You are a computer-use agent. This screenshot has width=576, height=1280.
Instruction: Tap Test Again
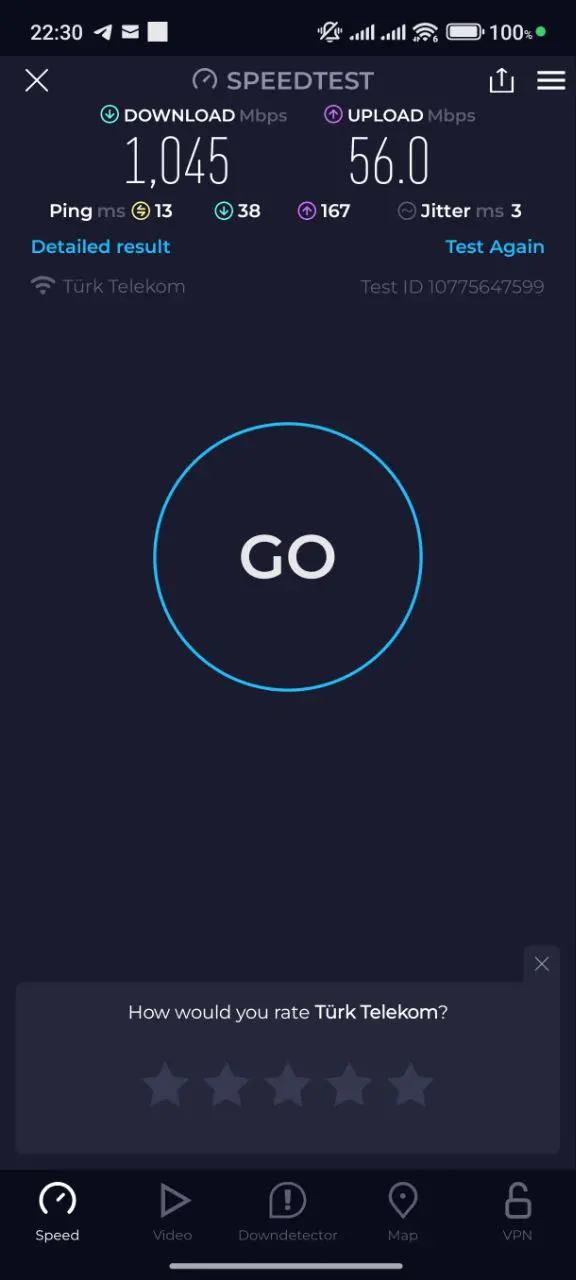coord(495,246)
